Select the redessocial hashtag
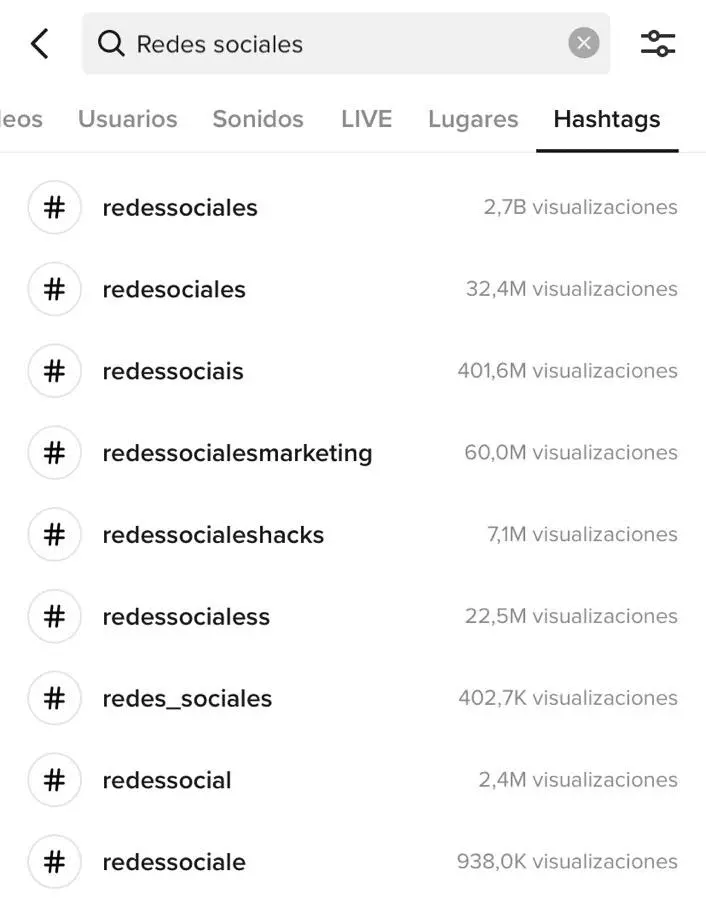Screen dimensions: 706x906 (x=167, y=780)
